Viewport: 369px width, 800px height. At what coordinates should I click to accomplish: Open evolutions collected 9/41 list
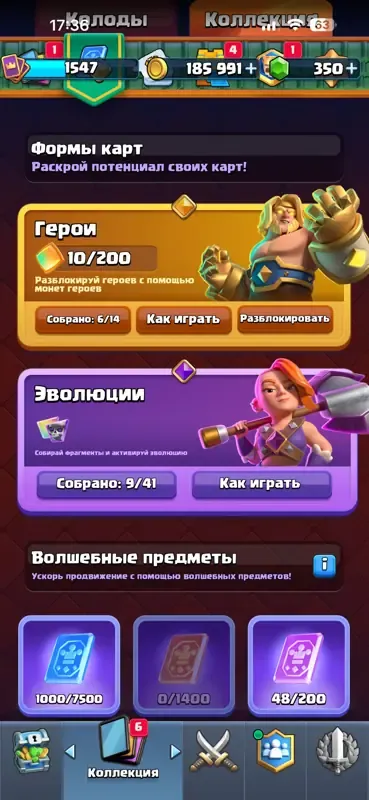click(x=106, y=484)
